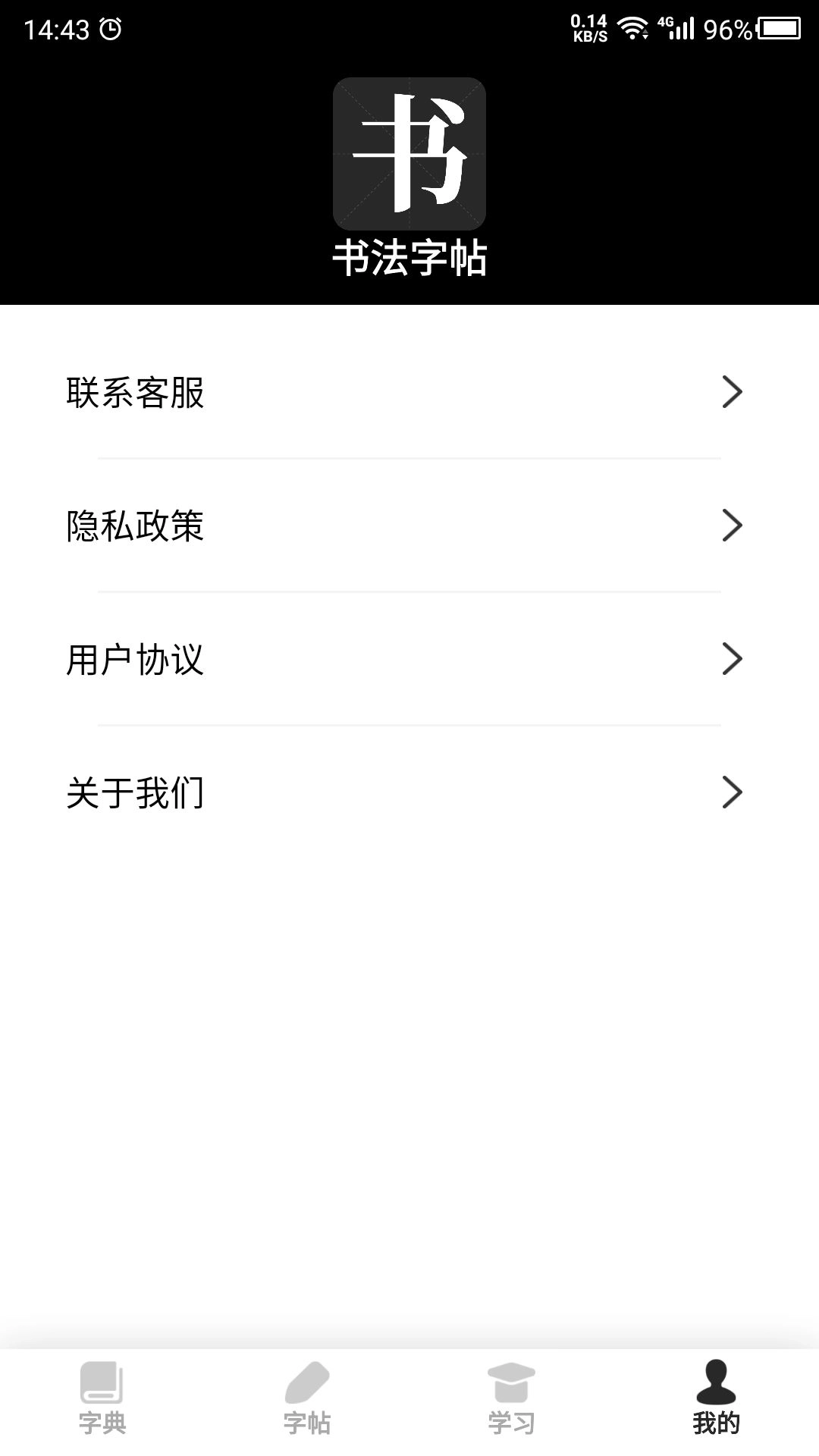Tap the 书法字帖 app logo icon

tap(409, 152)
